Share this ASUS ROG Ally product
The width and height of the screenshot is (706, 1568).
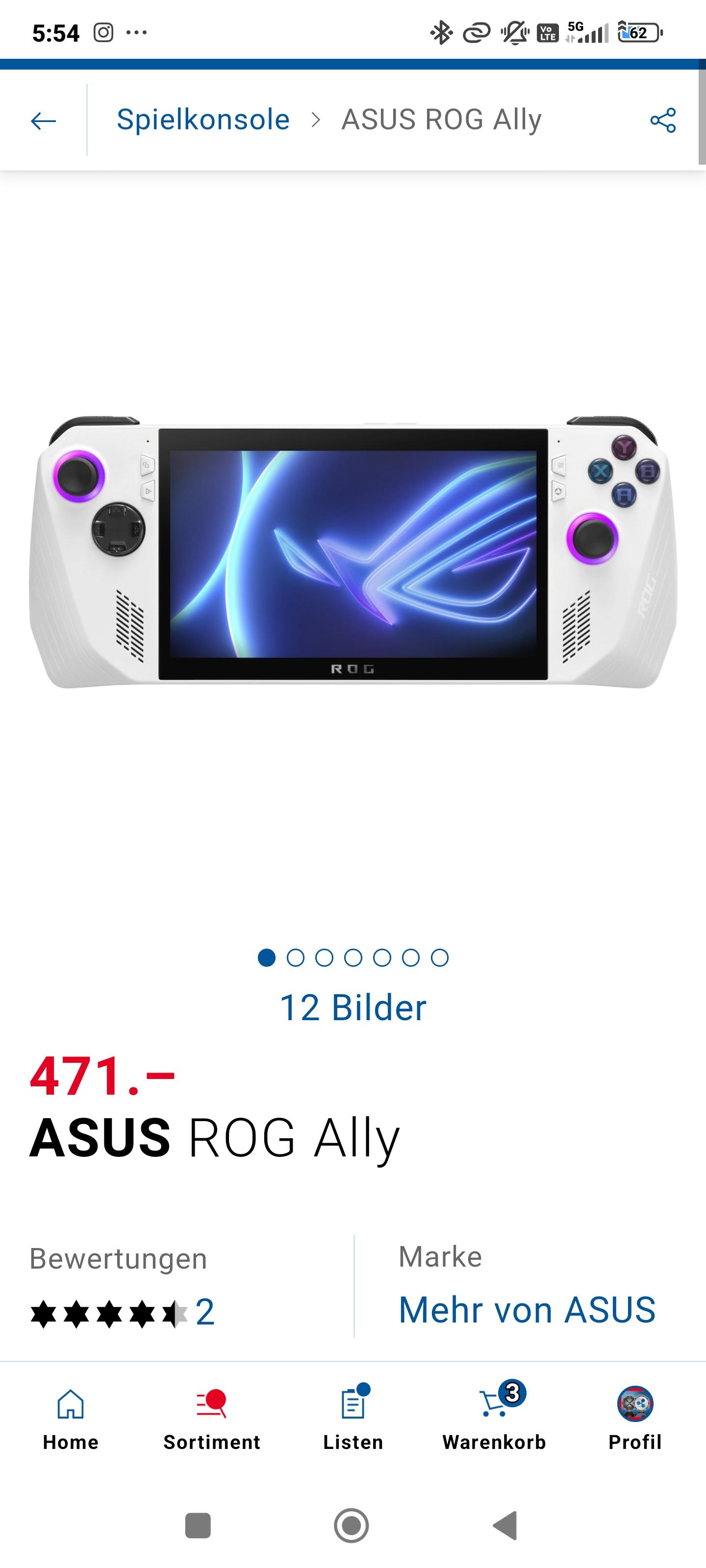[663, 120]
